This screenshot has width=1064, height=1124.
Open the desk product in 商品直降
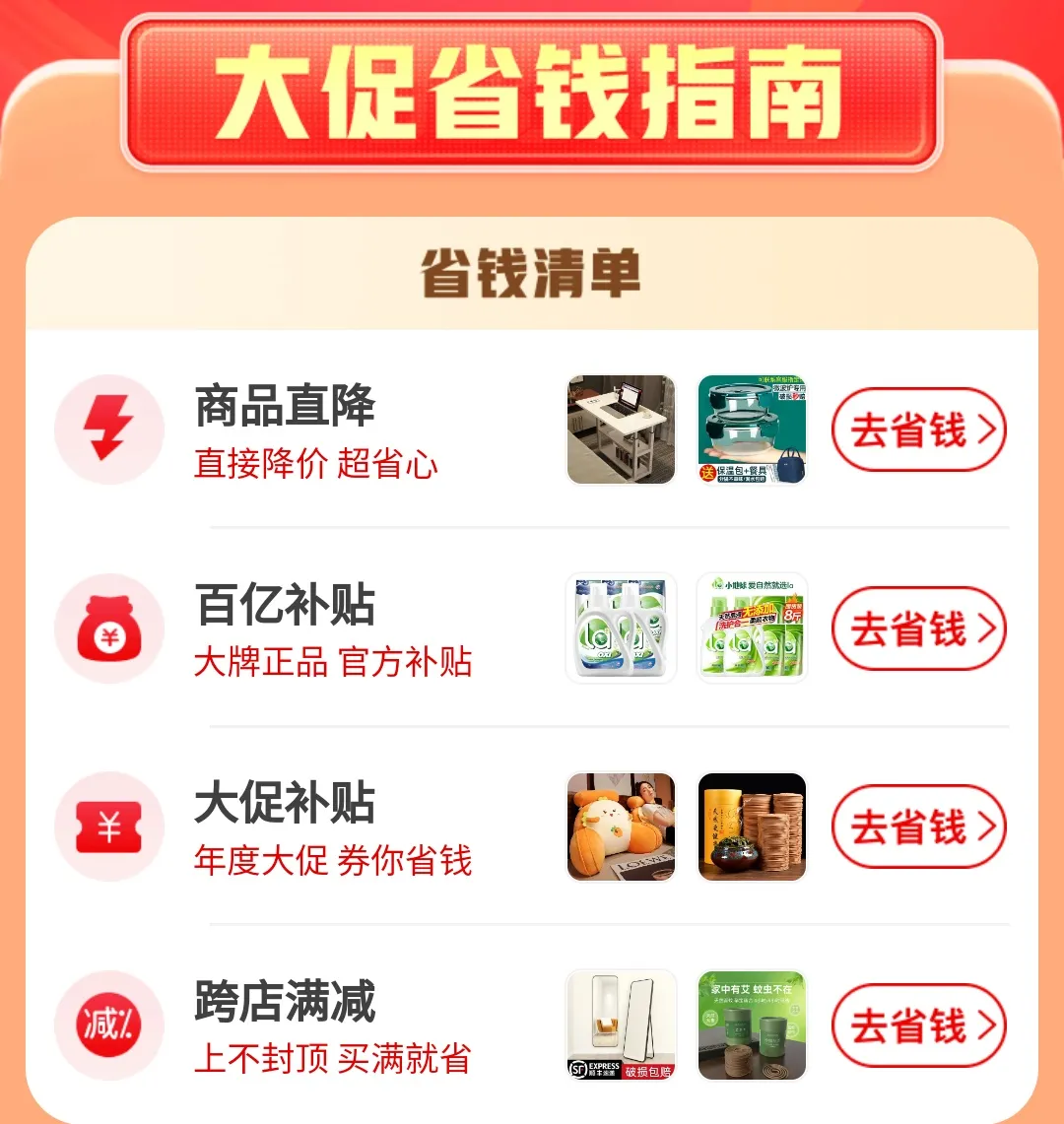tap(622, 430)
